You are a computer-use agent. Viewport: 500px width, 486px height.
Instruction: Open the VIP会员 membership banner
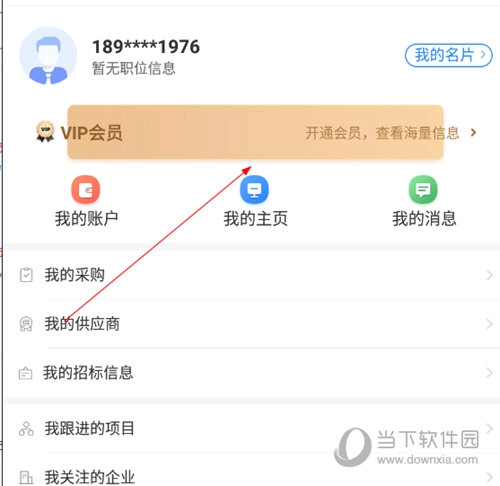pos(255,133)
